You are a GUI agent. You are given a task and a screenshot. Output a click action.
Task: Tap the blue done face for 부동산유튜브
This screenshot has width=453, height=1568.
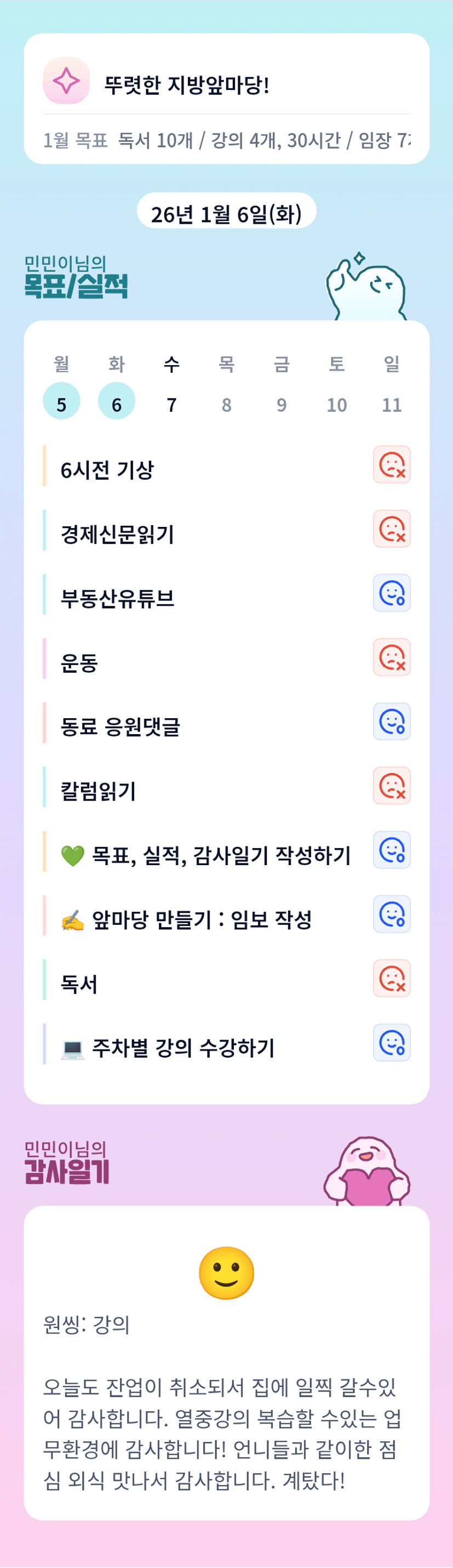[x=392, y=593]
